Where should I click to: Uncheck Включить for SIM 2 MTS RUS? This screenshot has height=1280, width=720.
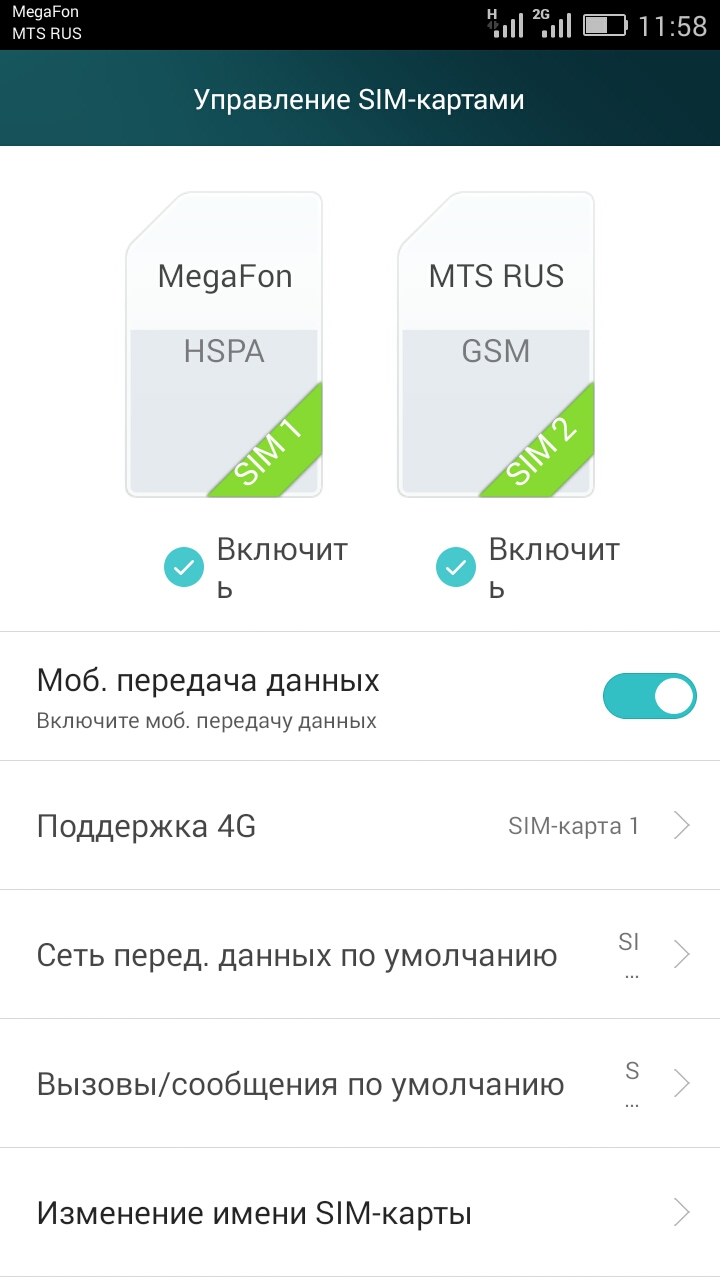(x=456, y=568)
